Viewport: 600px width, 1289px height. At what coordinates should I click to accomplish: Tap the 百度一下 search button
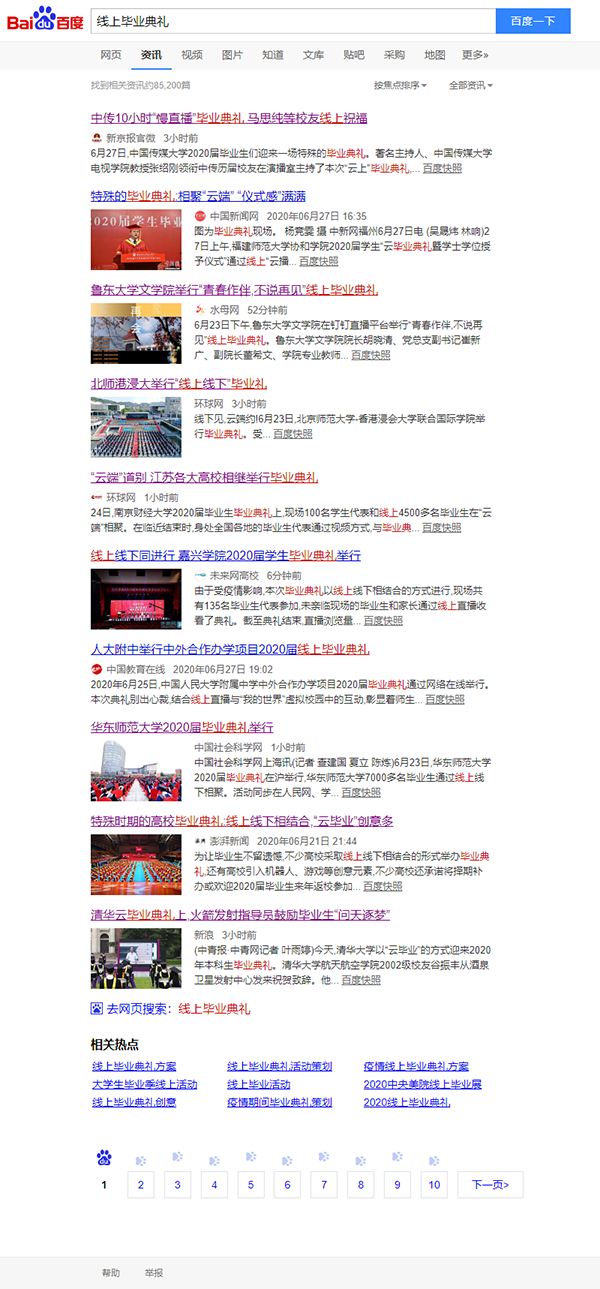point(532,21)
